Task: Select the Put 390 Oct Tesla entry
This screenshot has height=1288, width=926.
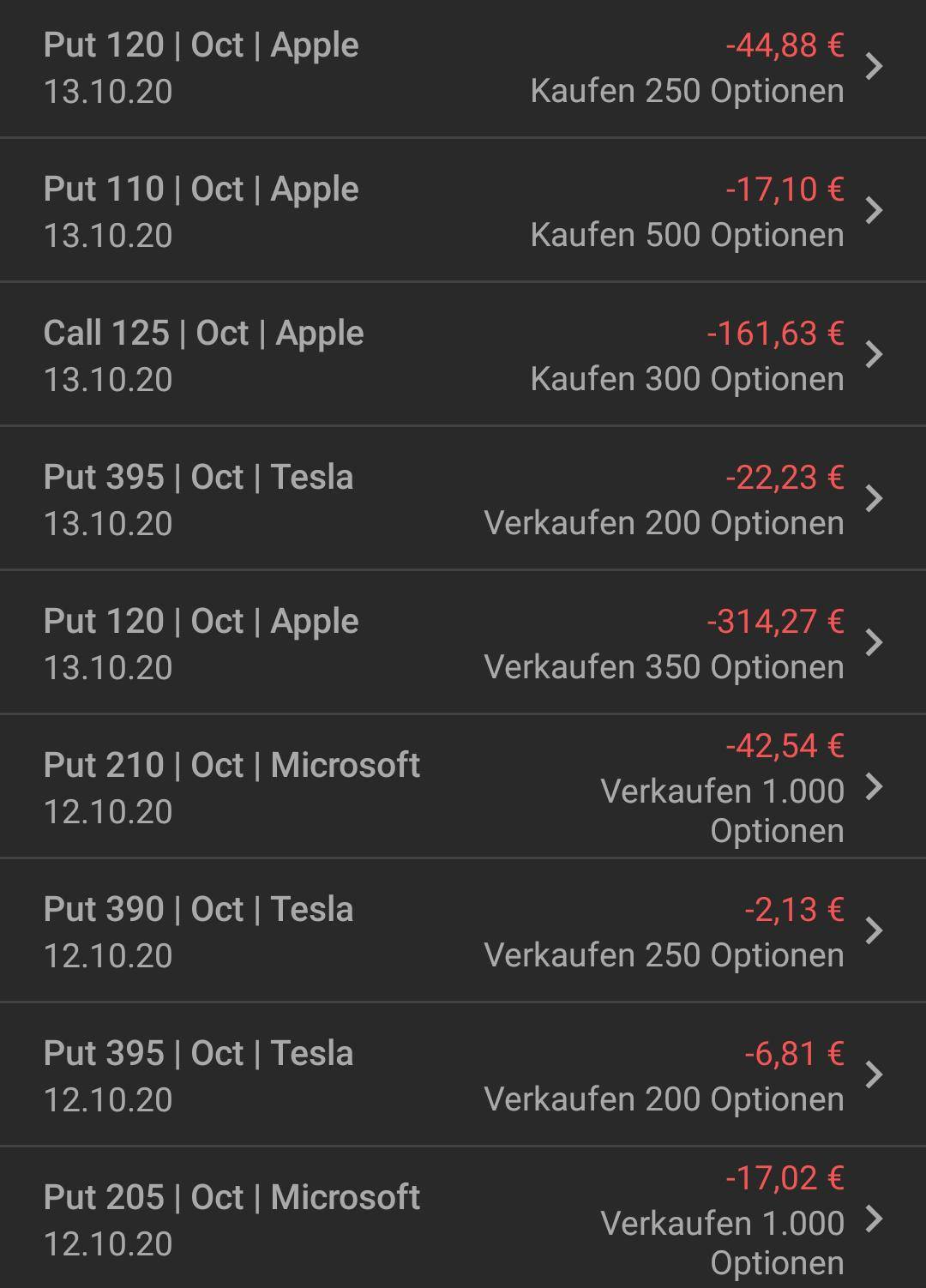Action: click(343, 930)
